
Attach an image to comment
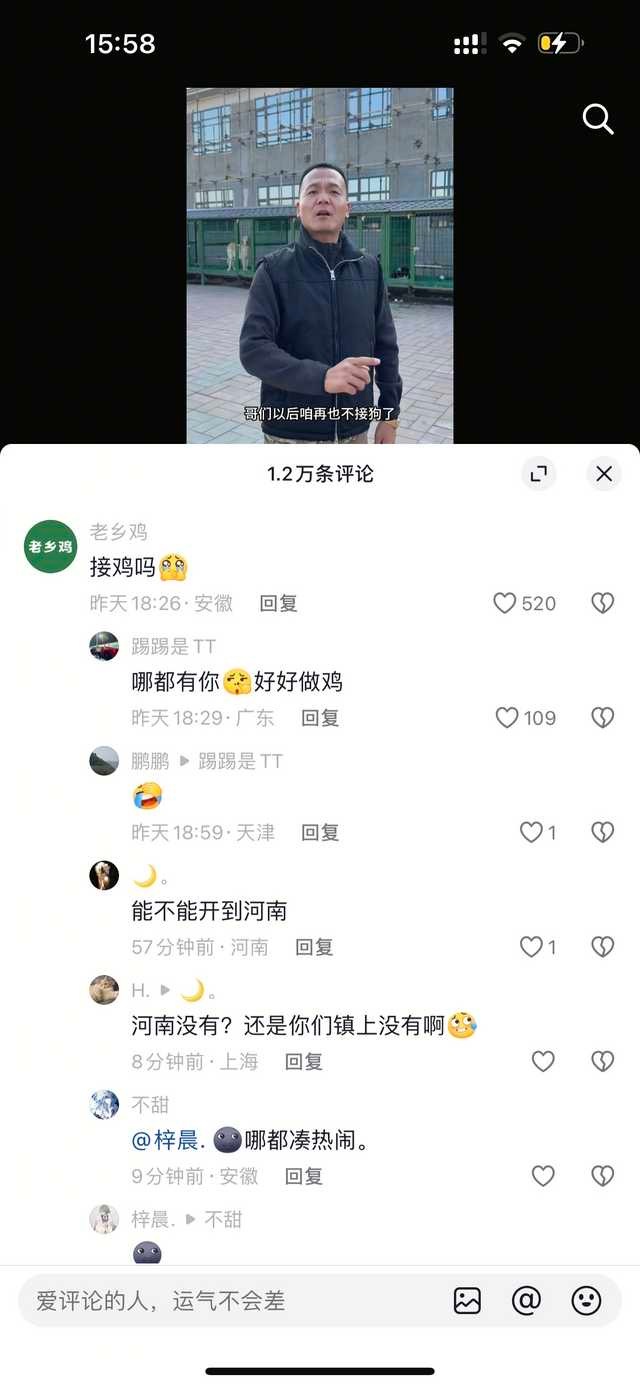[x=467, y=1301]
